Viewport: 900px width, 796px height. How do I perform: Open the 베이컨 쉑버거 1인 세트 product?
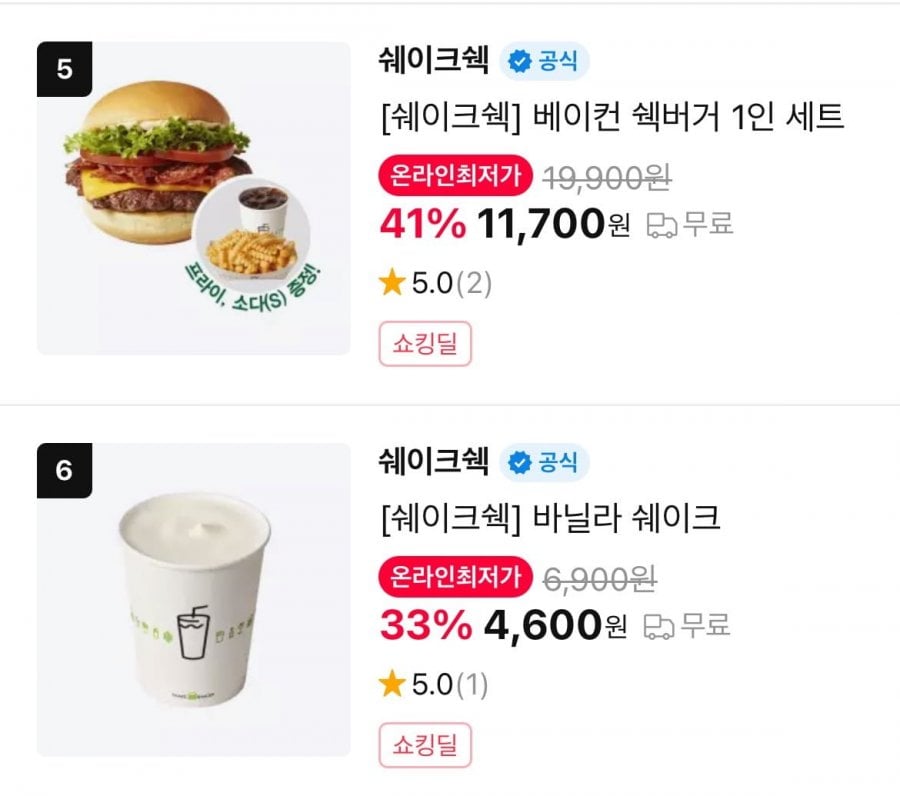pyautogui.click(x=612, y=117)
